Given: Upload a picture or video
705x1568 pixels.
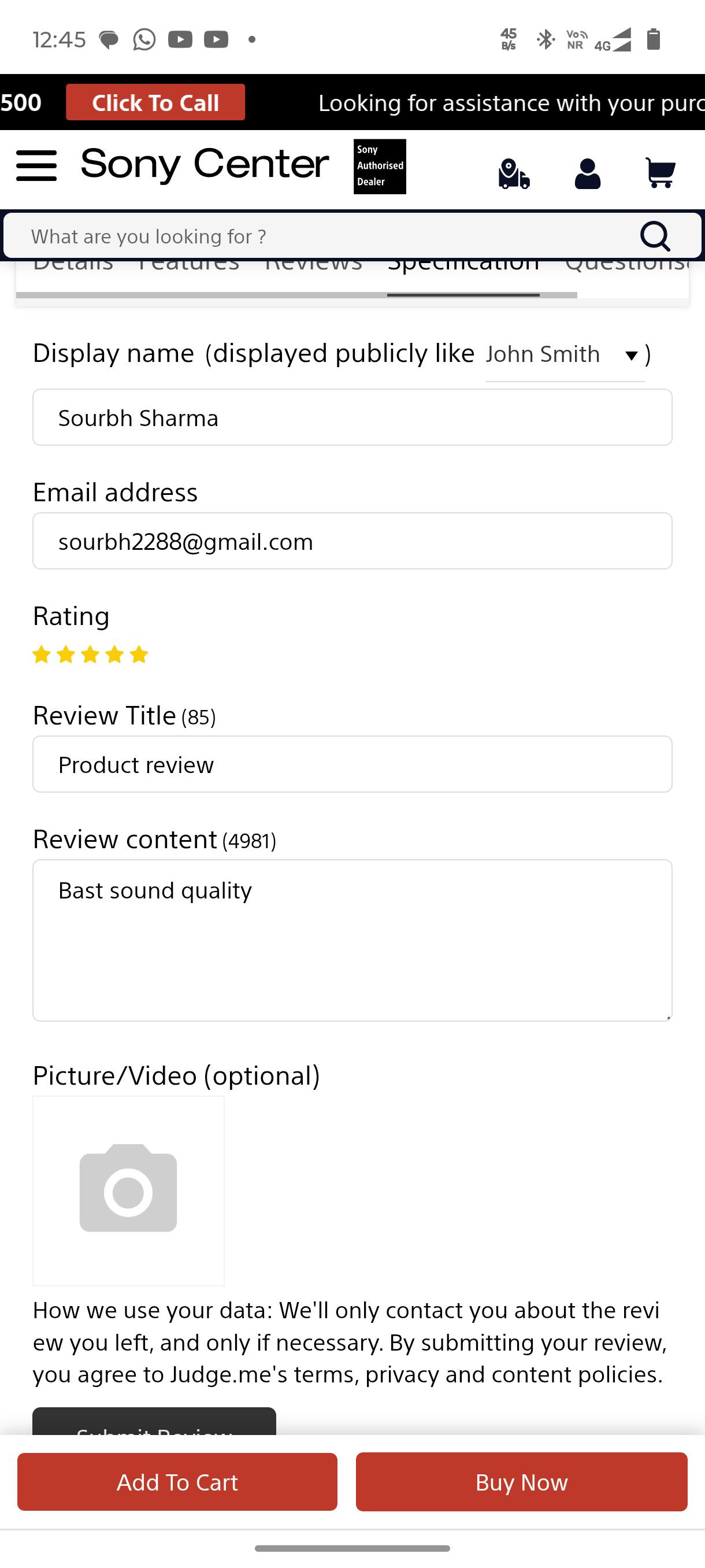Looking at the screenshot, I should [128, 1190].
